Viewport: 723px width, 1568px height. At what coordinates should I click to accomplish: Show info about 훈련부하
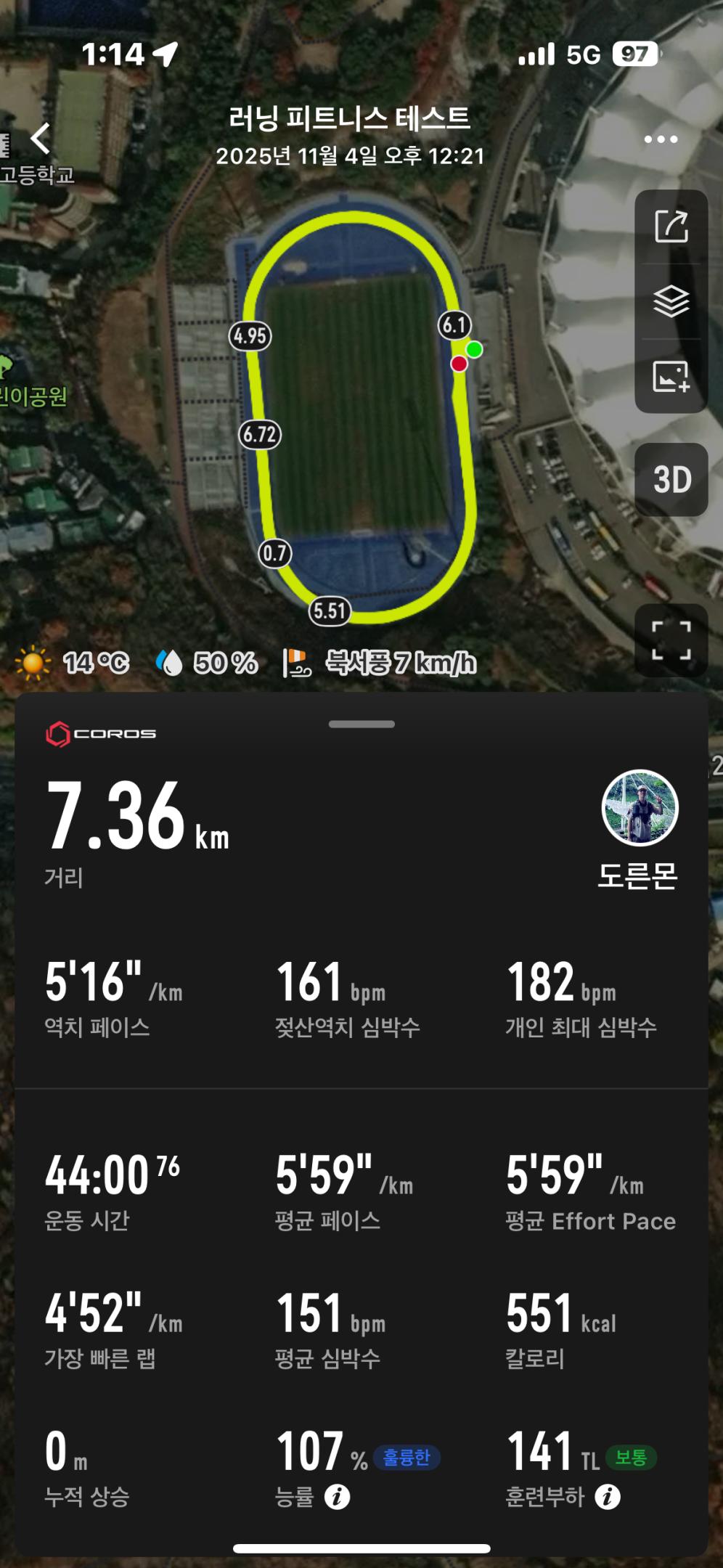coord(608,1496)
